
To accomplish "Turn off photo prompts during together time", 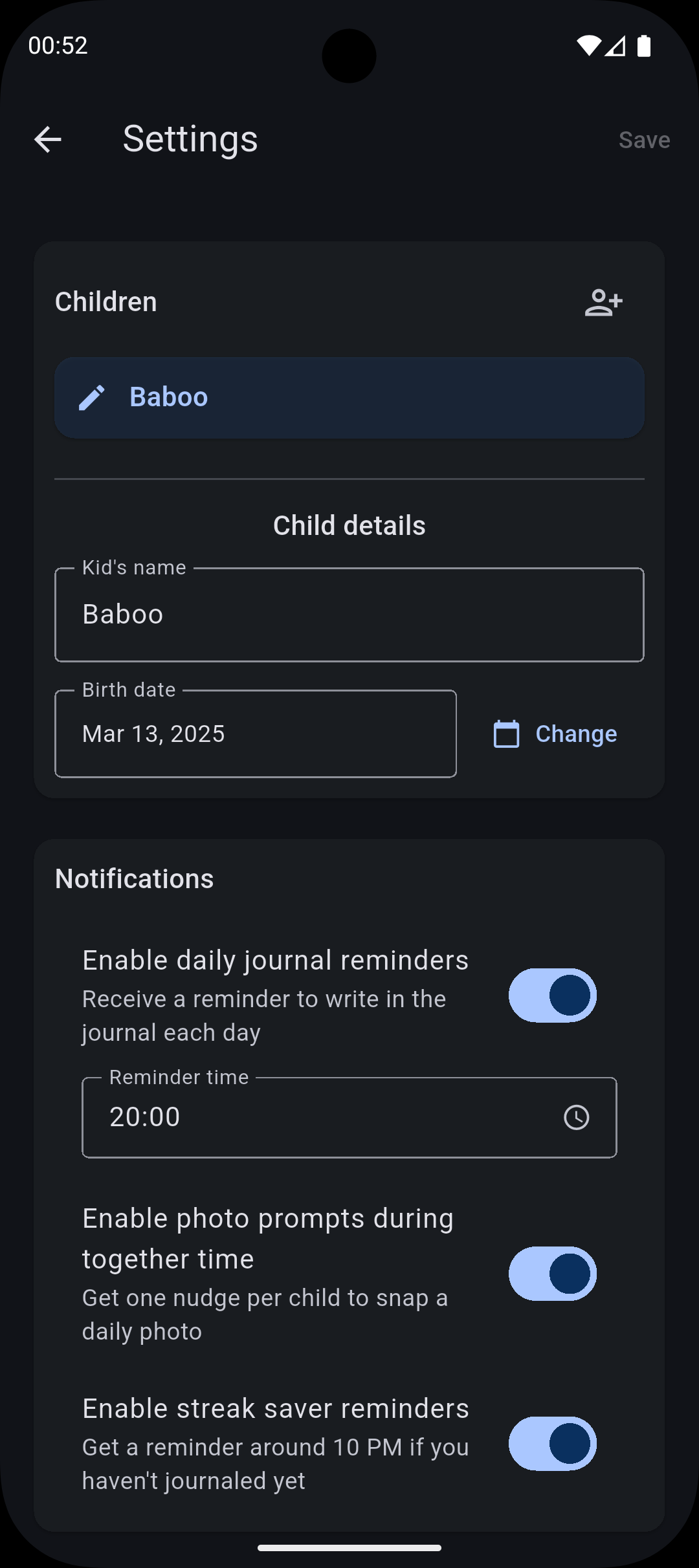I will pyautogui.click(x=552, y=1273).
